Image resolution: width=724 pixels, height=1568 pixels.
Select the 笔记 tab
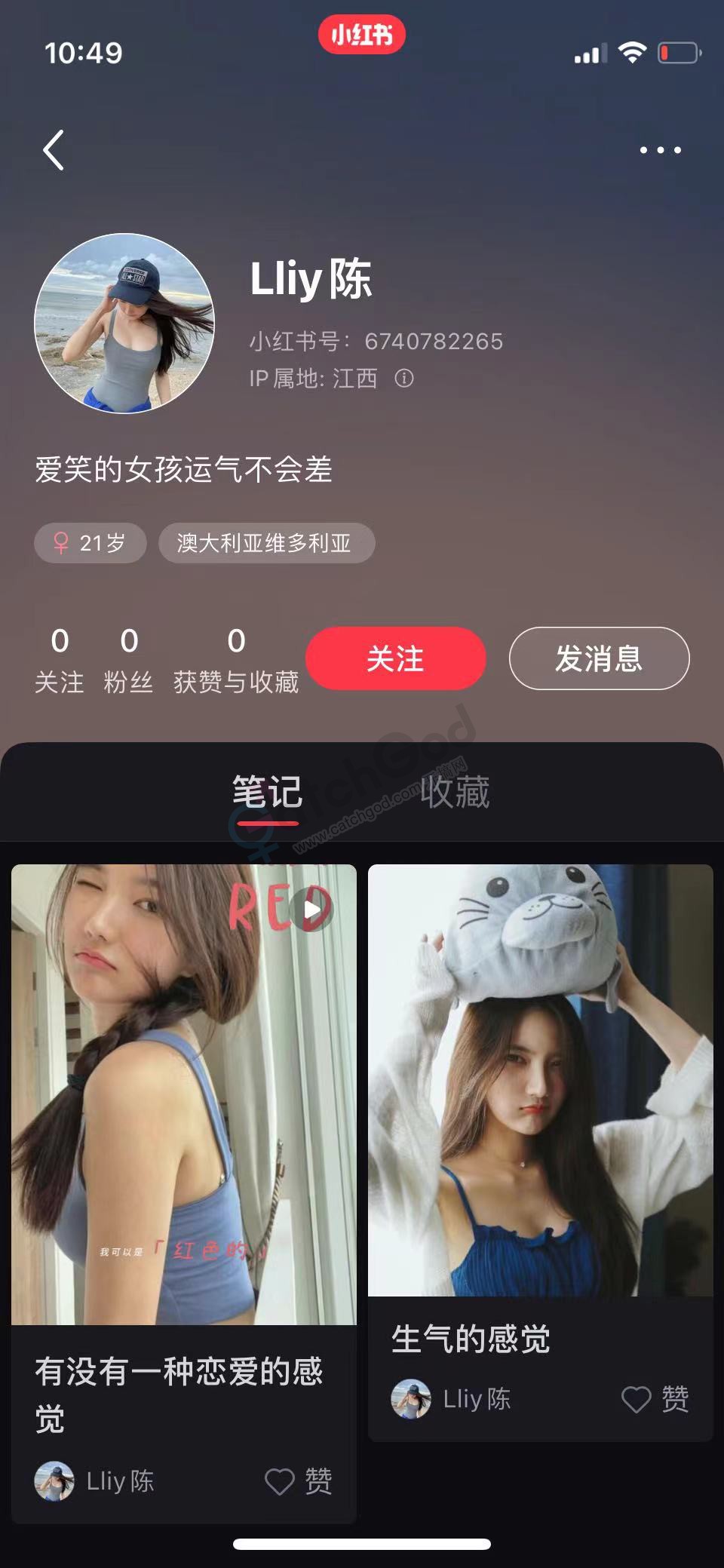click(267, 792)
